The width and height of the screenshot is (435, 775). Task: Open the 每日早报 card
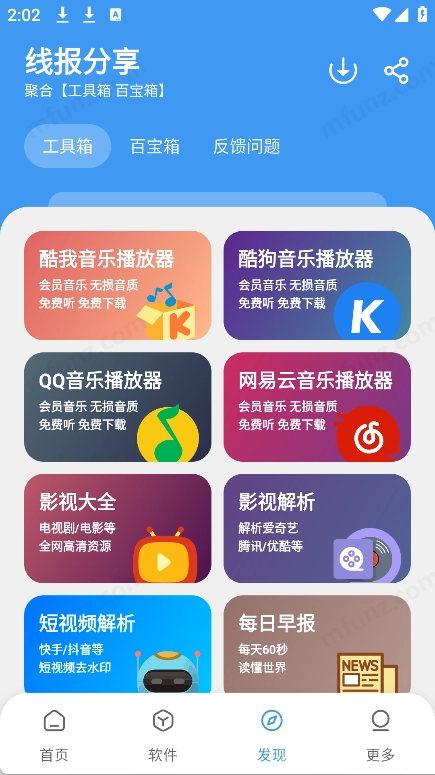pyautogui.click(x=317, y=645)
